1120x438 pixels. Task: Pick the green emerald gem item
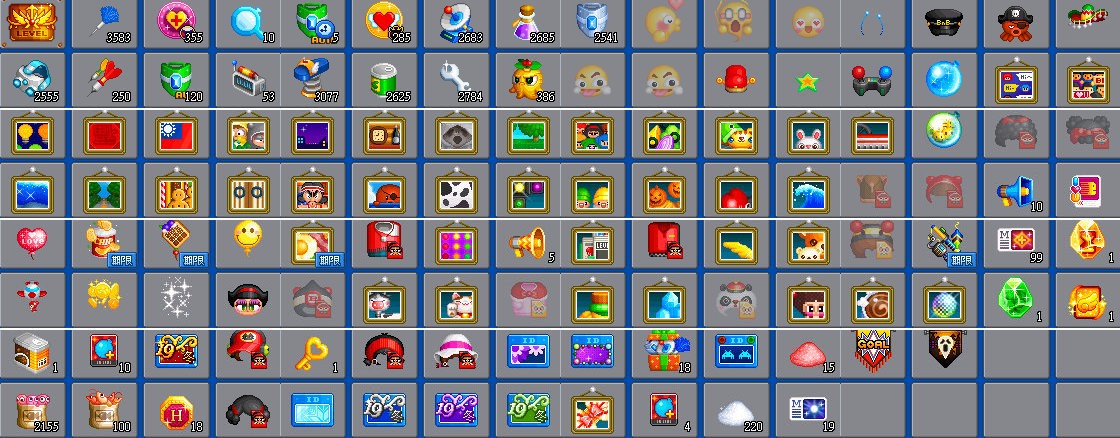pyautogui.click(x=1012, y=296)
